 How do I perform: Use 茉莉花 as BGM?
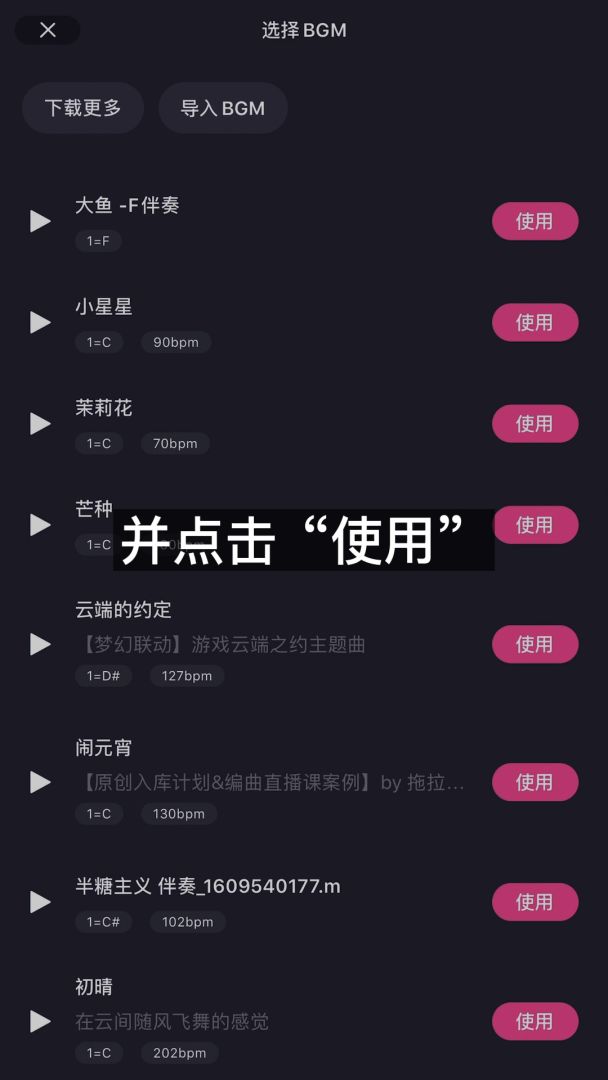coord(535,424)
